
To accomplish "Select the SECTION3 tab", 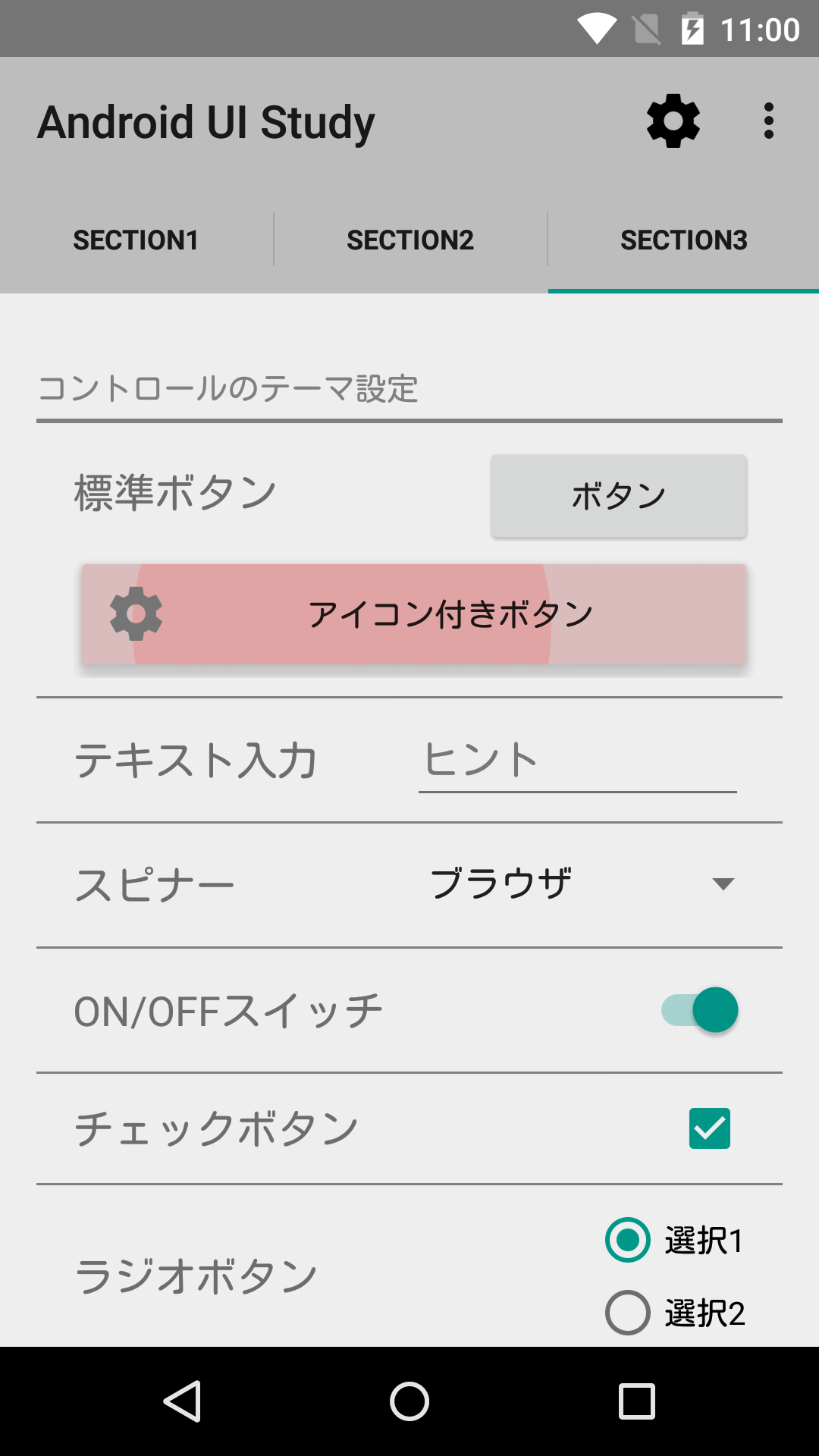I will (x=684, y=240).
